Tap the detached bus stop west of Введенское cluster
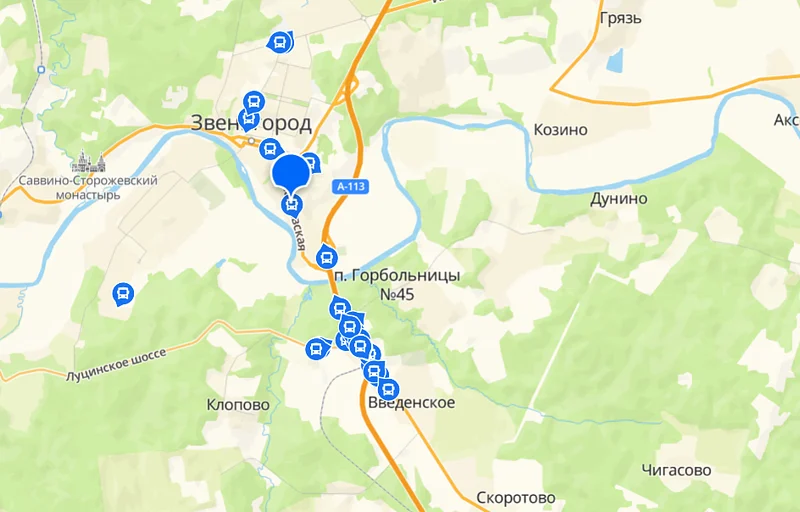The height and width of the screenshot is (512, 800). point(315,349)
